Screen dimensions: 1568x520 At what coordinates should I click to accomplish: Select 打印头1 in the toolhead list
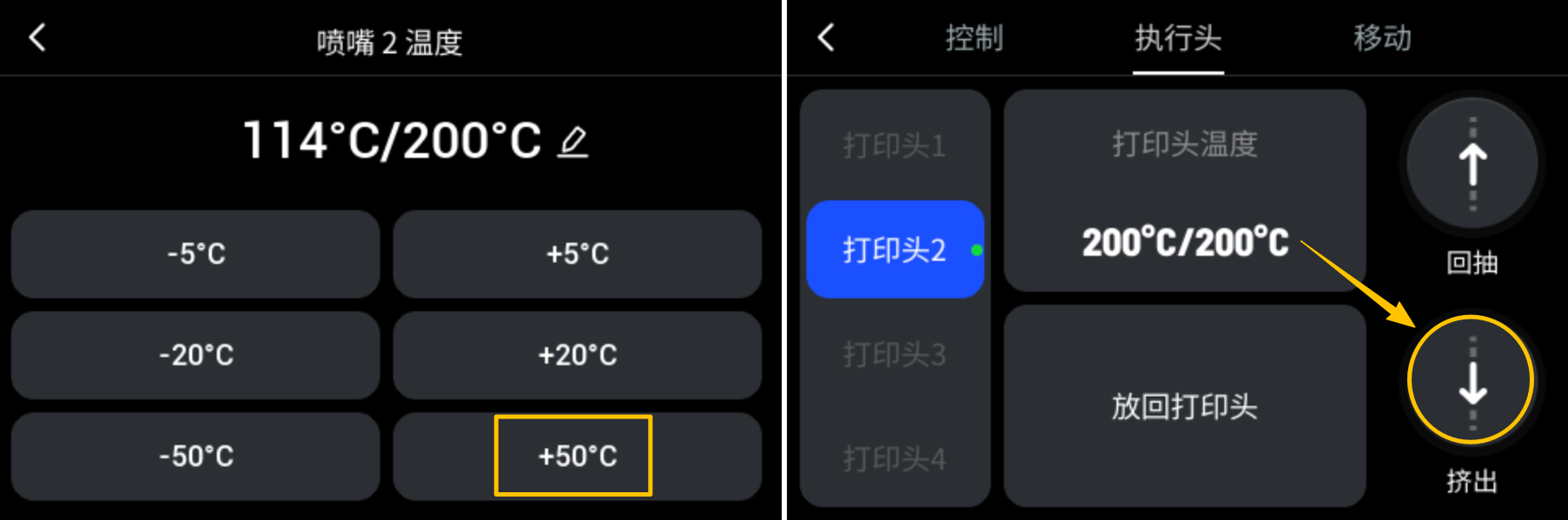coord(894,145)
